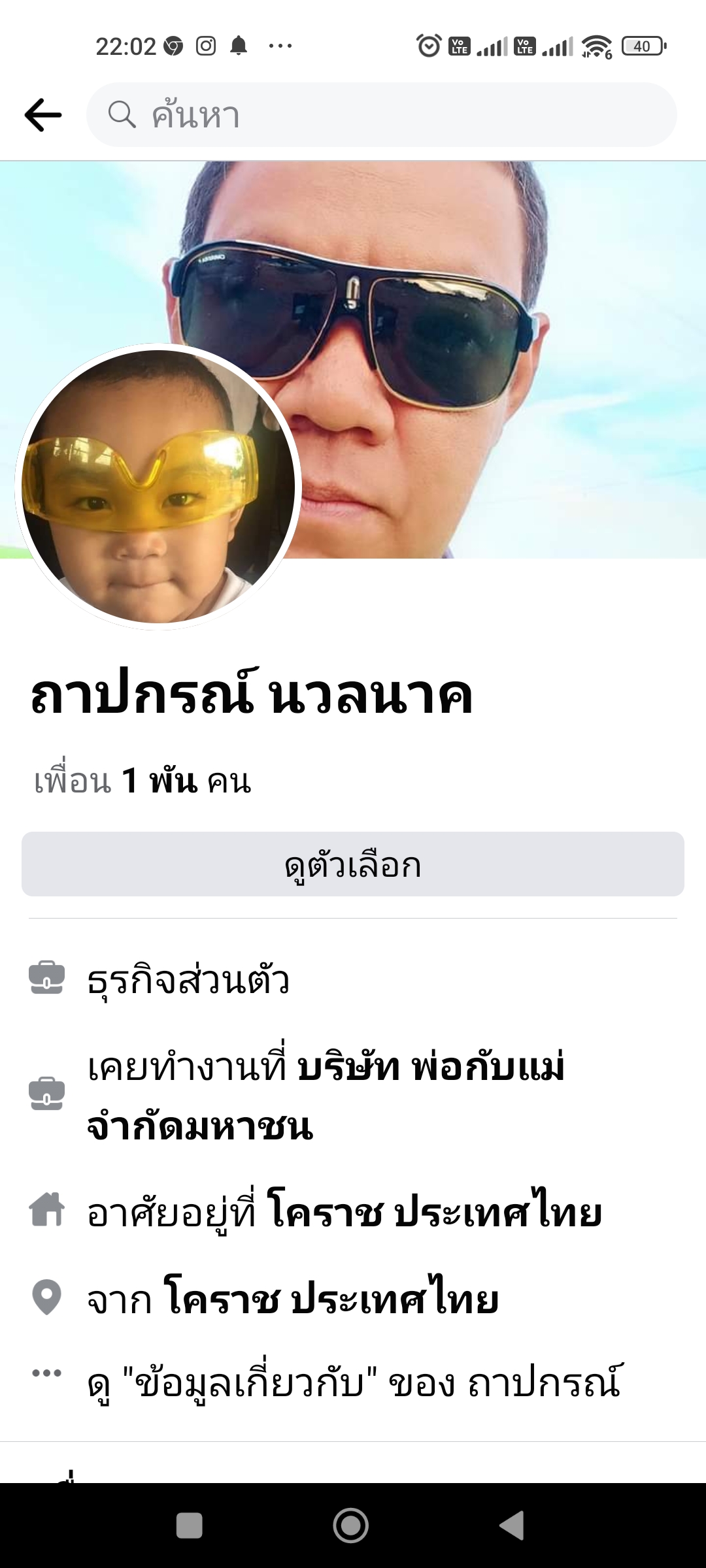Viewport: 706px width, 1568px height.
Task: Tap the ค้นหา search field
Action: (381, 115)
